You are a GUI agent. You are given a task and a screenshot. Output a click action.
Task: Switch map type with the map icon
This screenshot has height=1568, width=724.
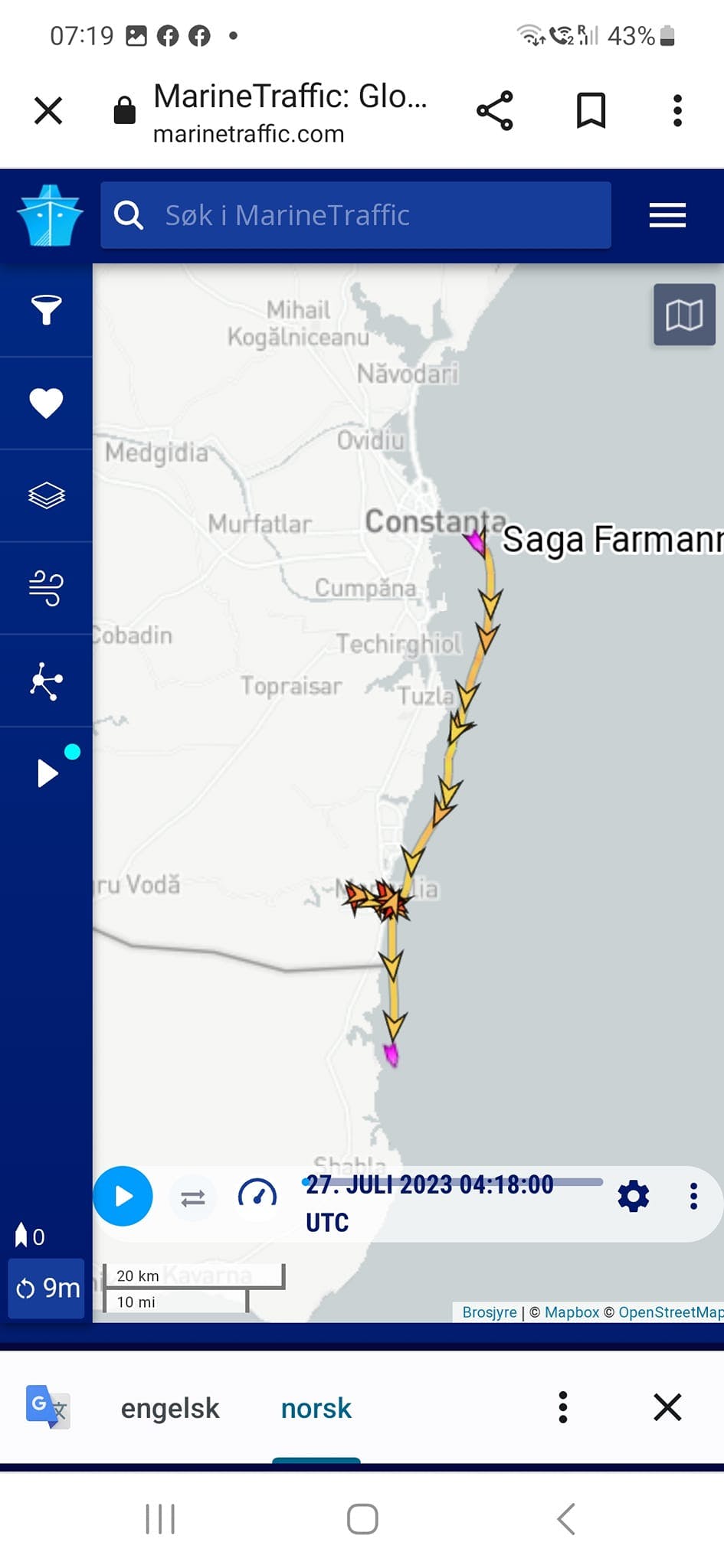[684, 315]
